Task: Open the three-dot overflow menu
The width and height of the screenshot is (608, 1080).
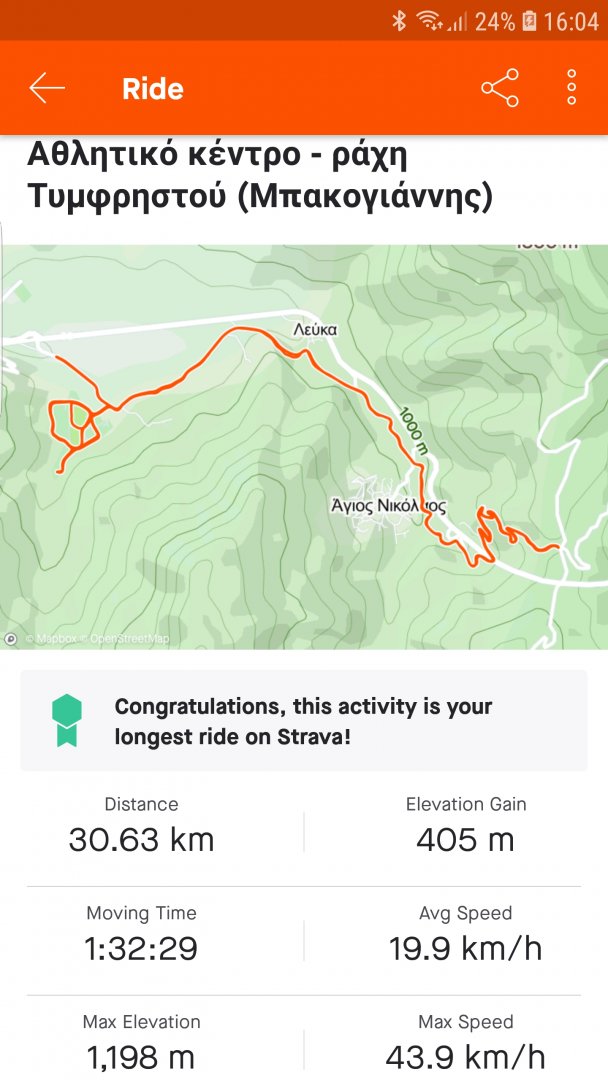Action: [x=572, y=88]
